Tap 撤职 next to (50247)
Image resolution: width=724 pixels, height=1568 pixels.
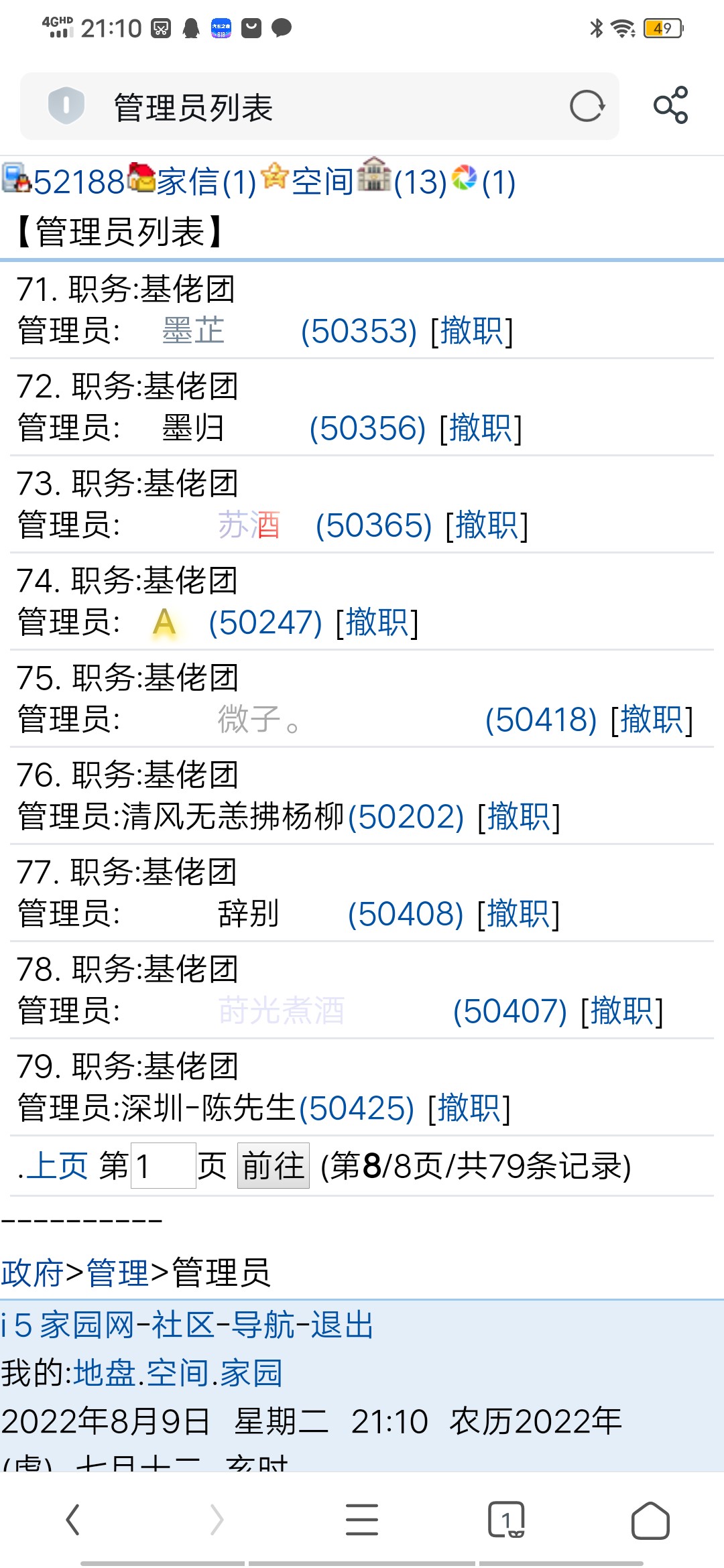pos(377,623)
